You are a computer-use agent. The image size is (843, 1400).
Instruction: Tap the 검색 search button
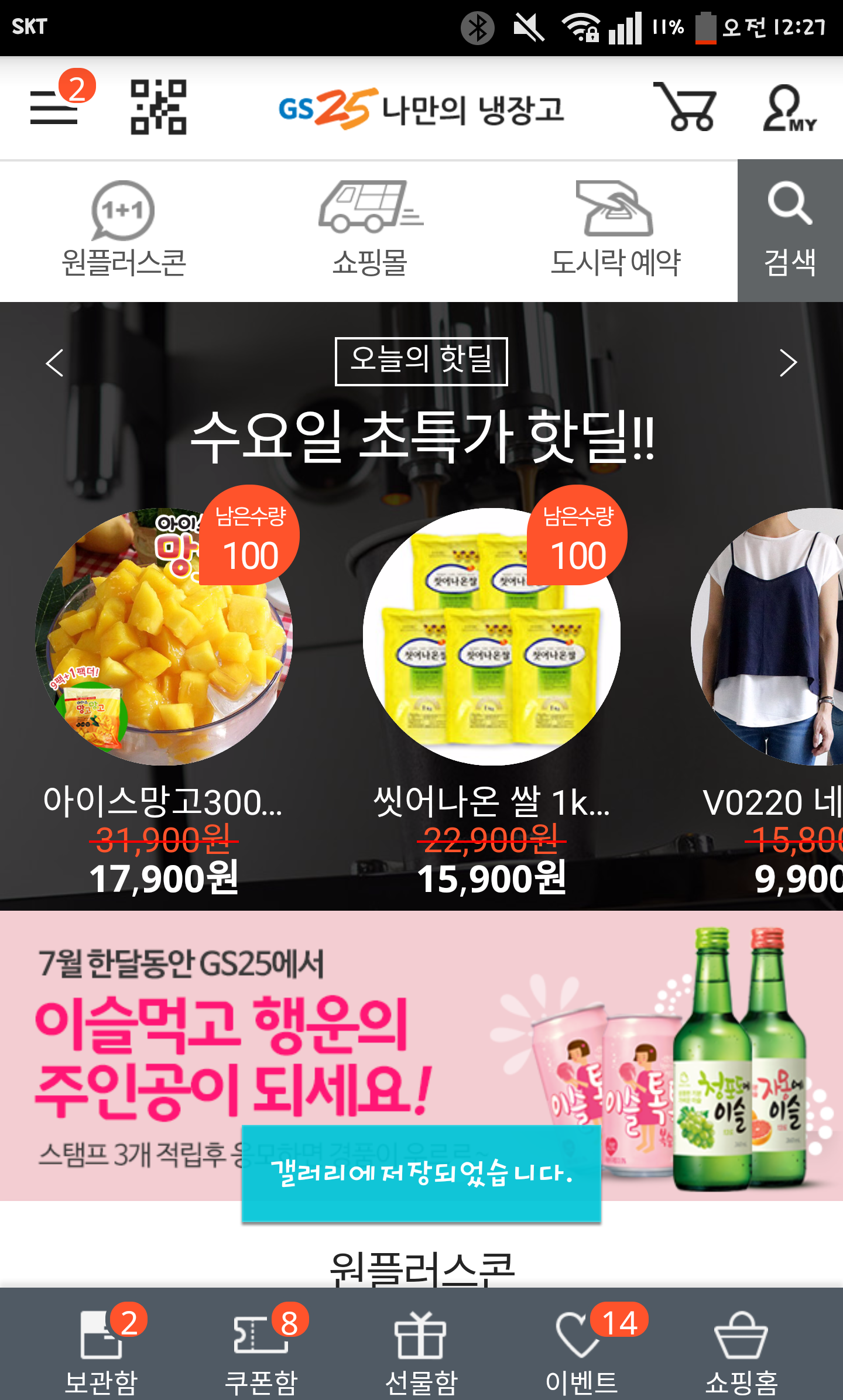tap(790, 231)
